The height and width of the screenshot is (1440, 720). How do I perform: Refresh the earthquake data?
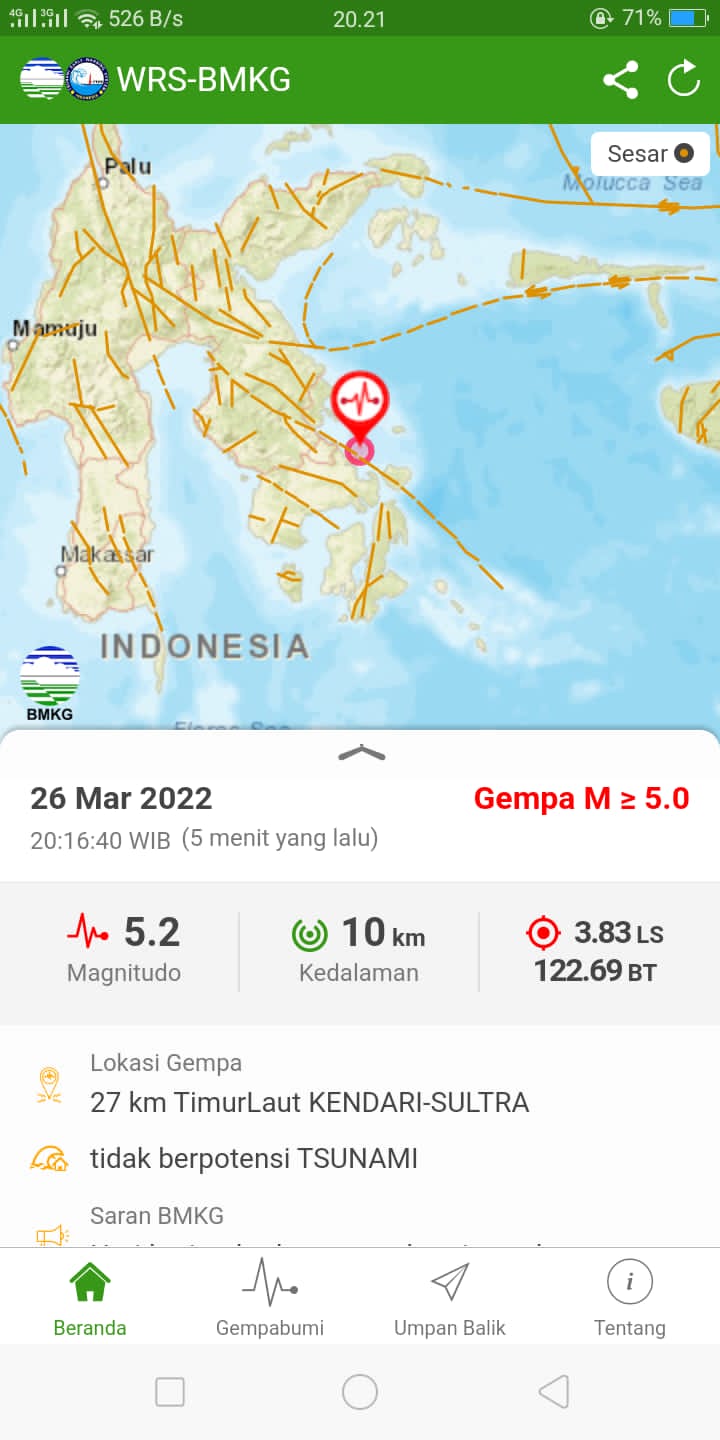click(684, 80)
